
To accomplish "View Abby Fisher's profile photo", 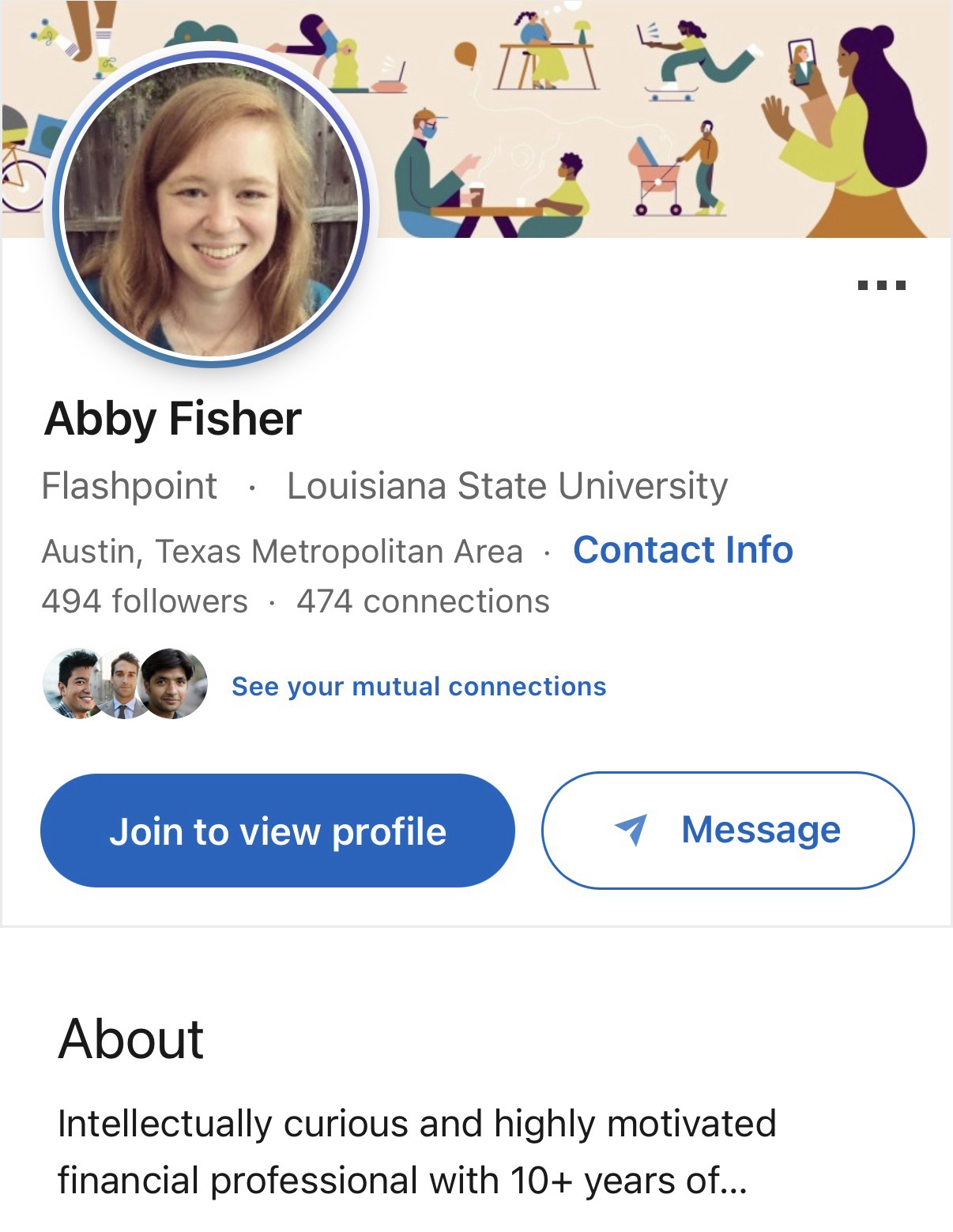I will [x=211, y=209].
